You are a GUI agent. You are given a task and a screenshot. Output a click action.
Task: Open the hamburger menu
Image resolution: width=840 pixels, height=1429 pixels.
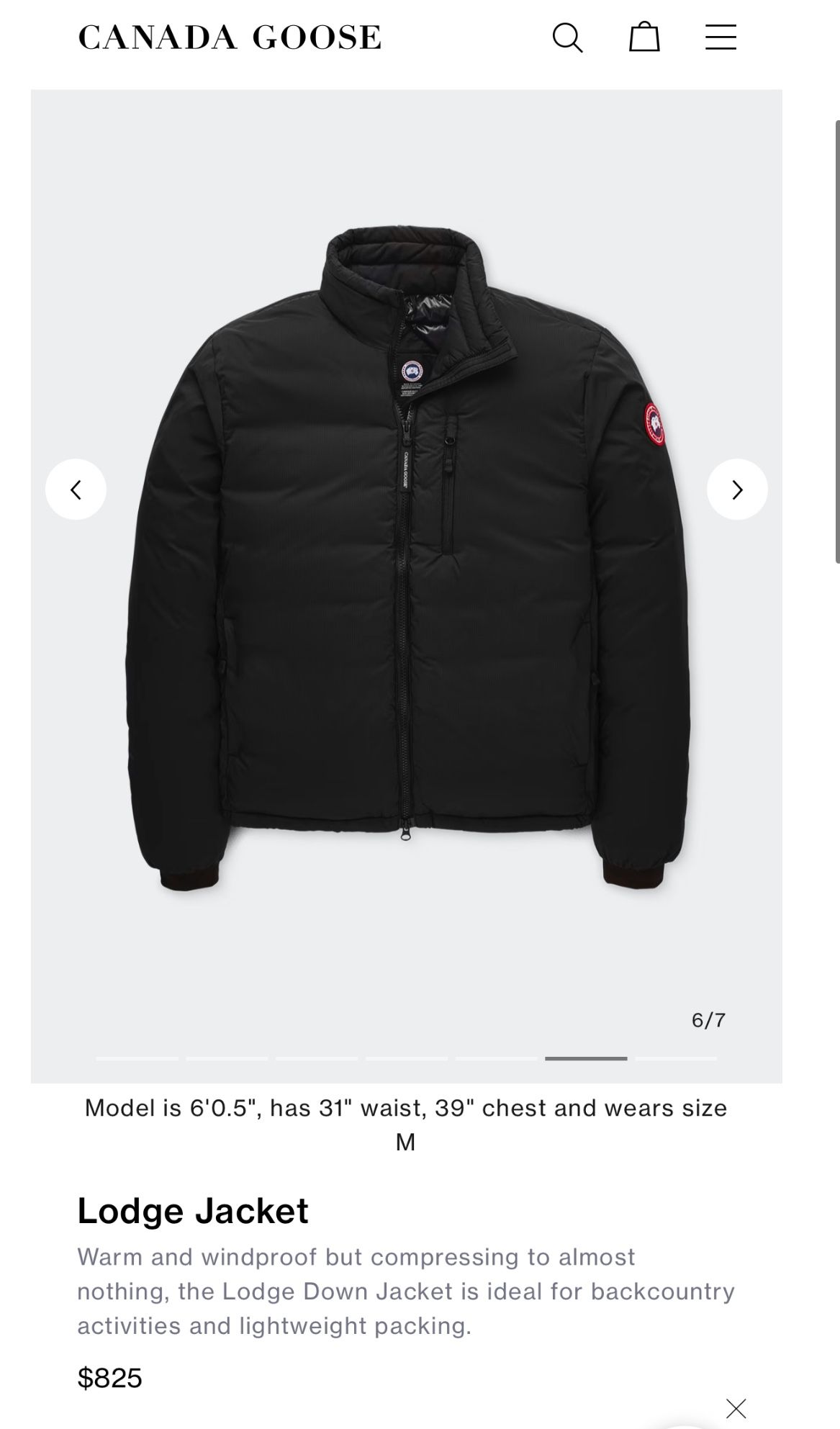(x=721, y=37)
